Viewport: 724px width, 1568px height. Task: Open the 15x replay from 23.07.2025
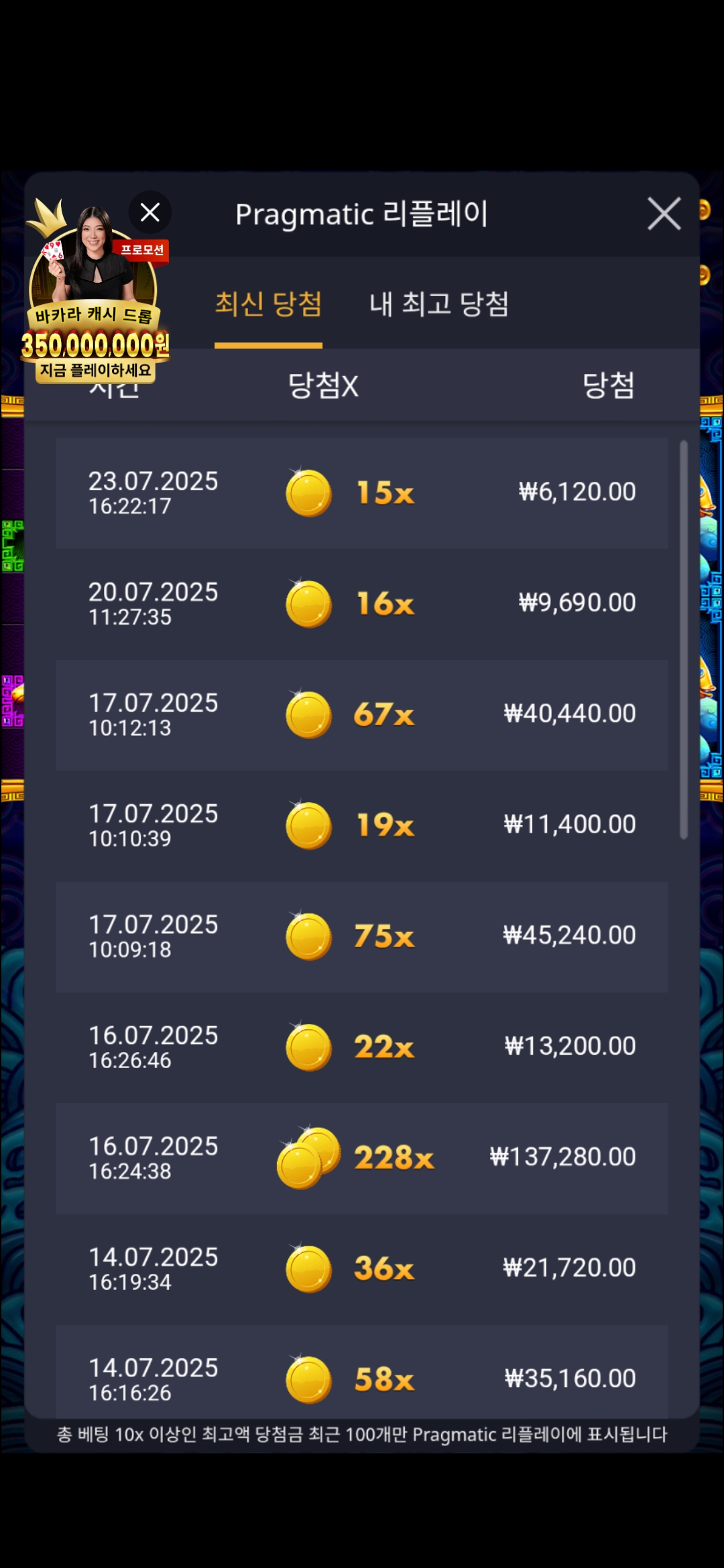(x=361, y=493)
